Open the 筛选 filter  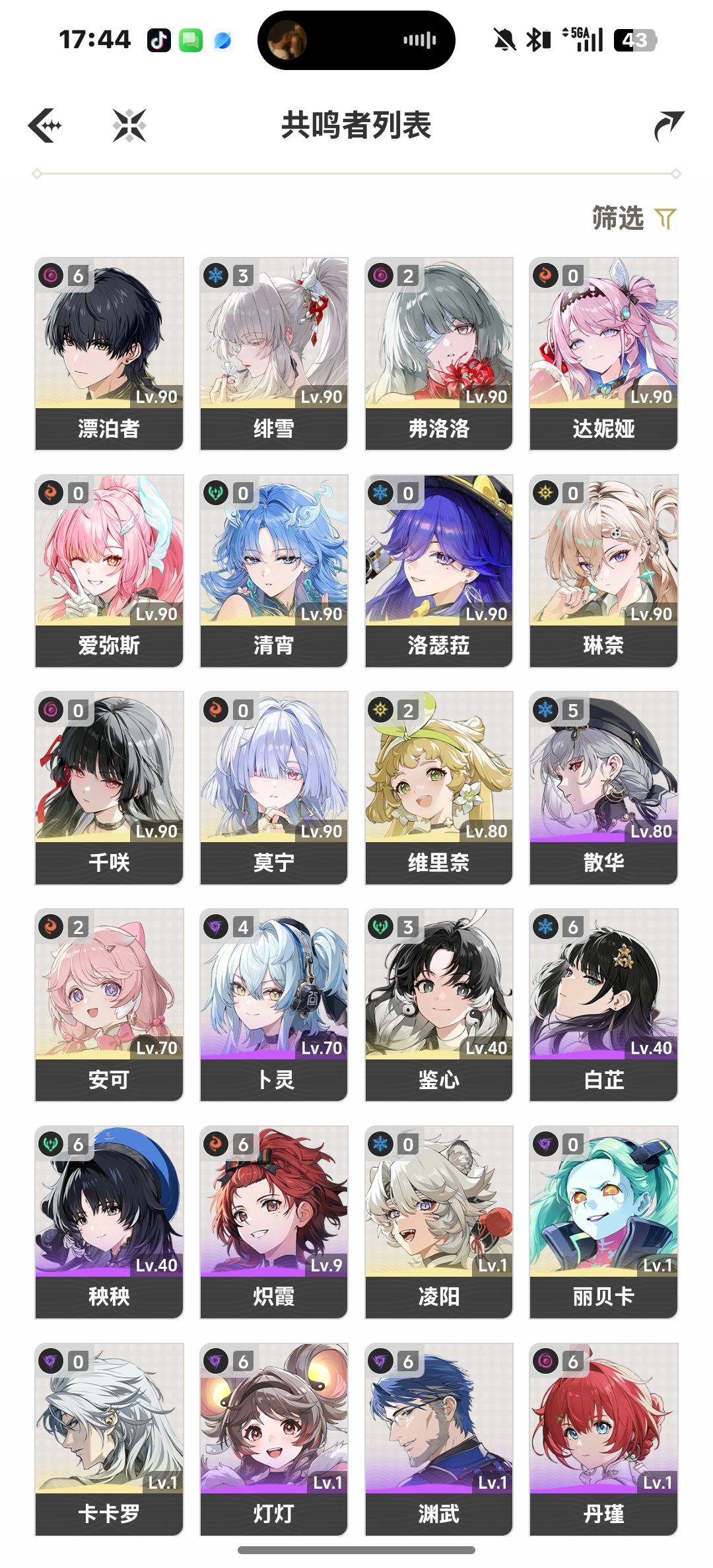click(x=634, y=218)
